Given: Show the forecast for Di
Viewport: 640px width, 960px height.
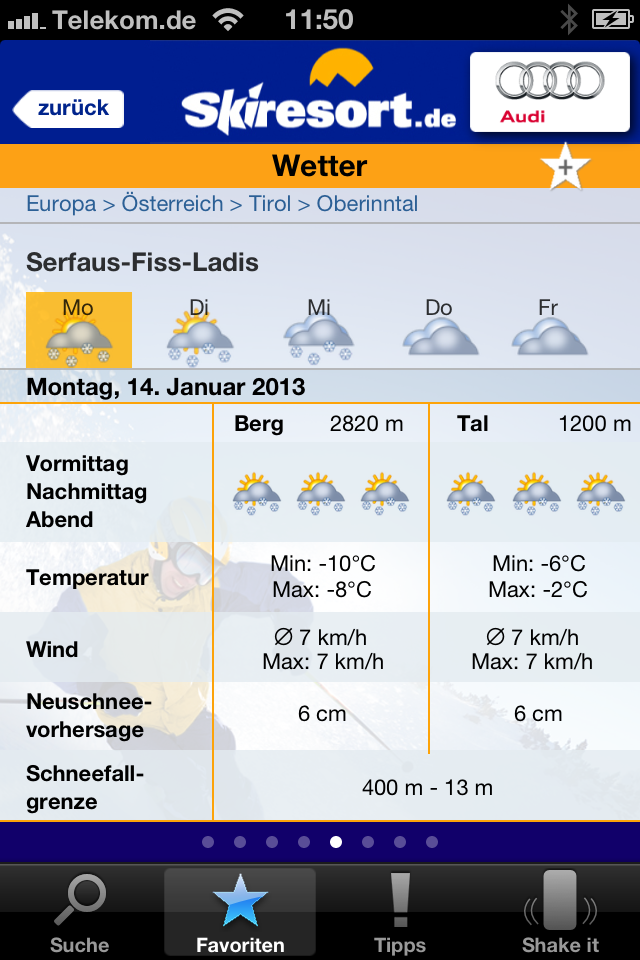Looking at the screenshot, I should [199, 330].
